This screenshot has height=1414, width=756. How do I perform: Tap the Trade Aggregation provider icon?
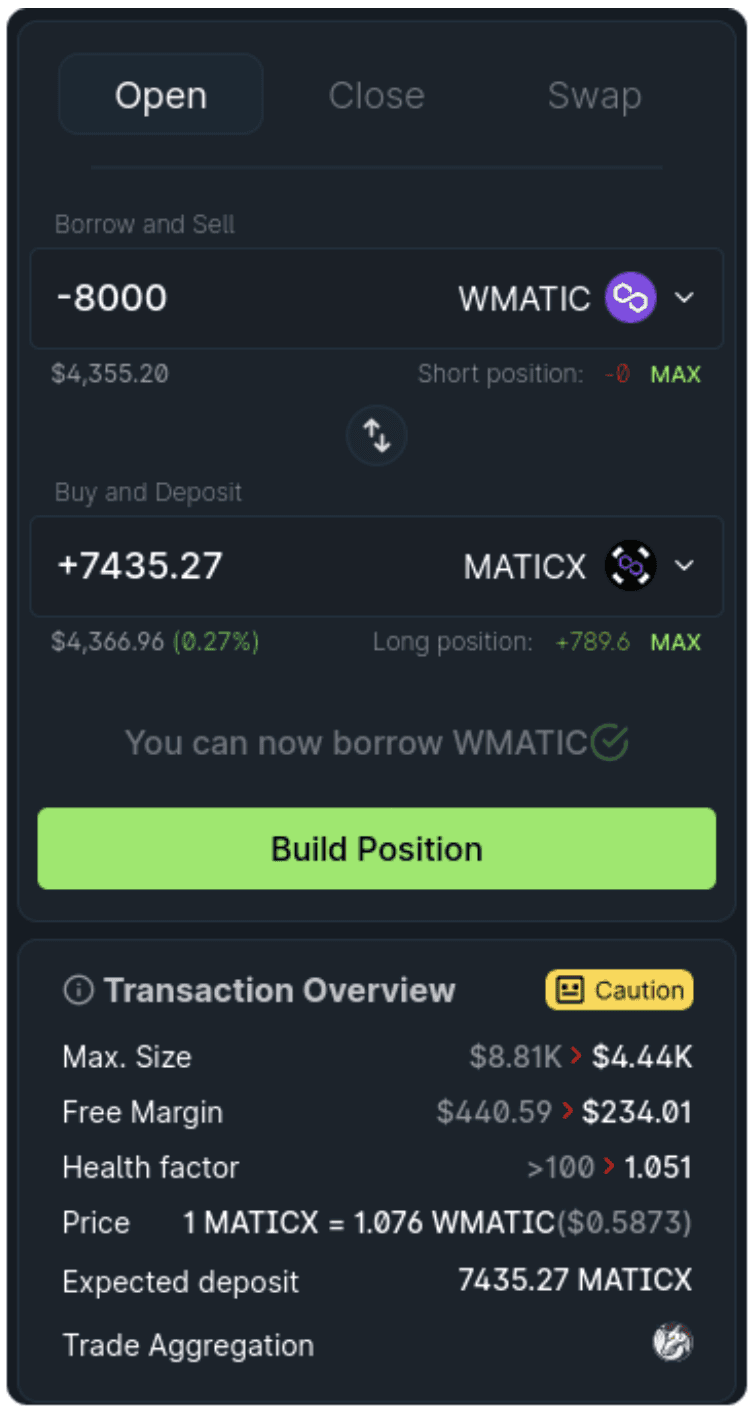pyautogui.click(x=673, y=1342)
